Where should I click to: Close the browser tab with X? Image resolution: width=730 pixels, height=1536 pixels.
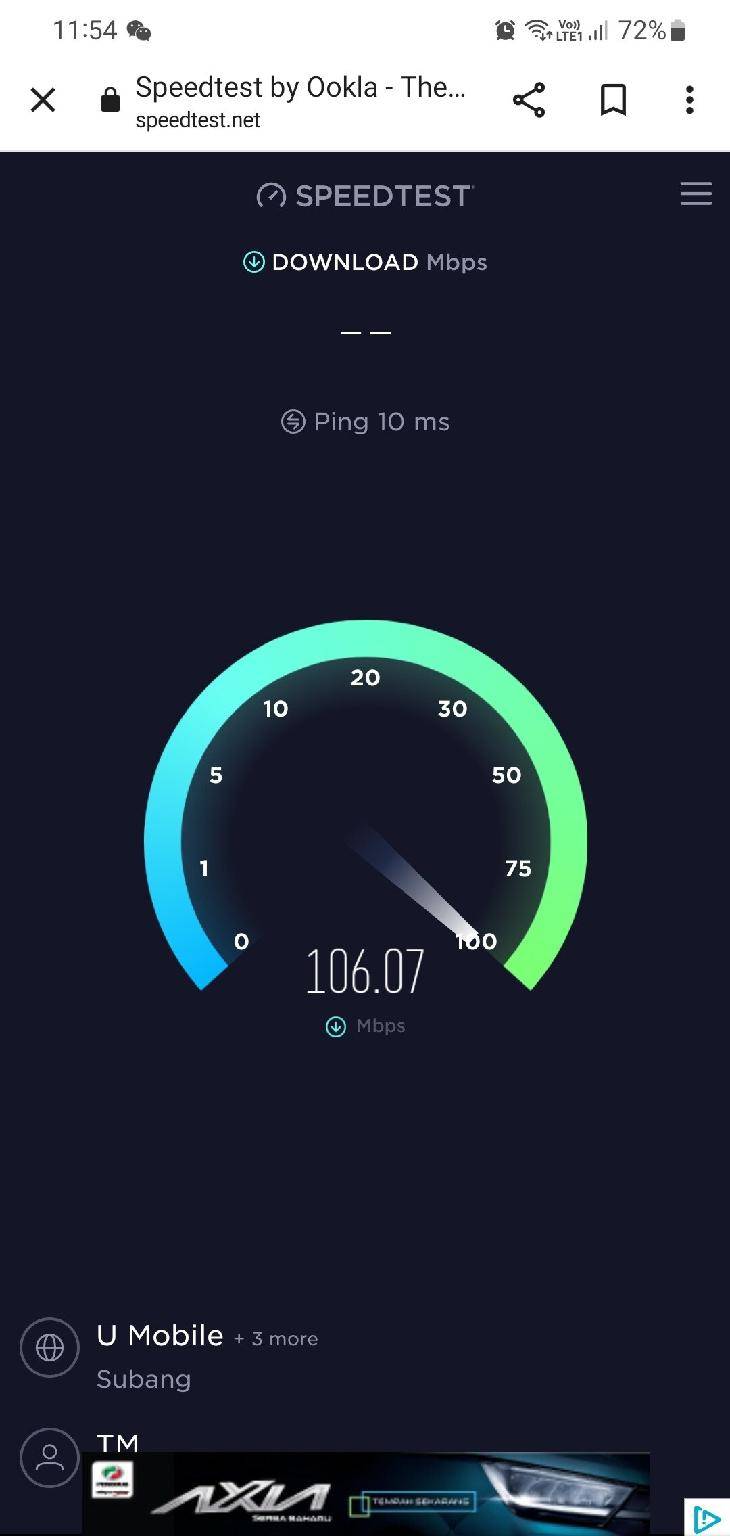tap(42, 100)
